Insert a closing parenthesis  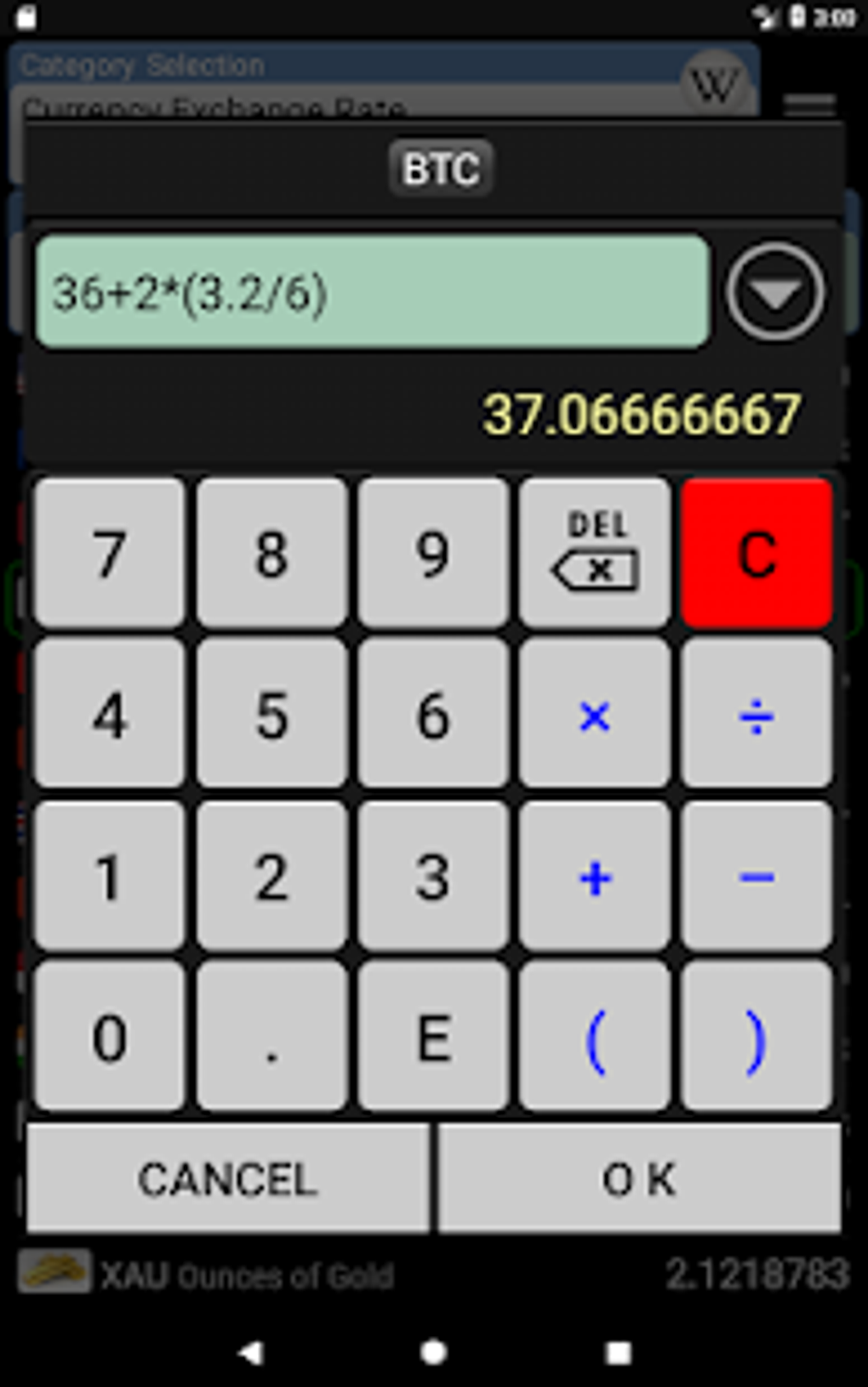[757, 1036]
